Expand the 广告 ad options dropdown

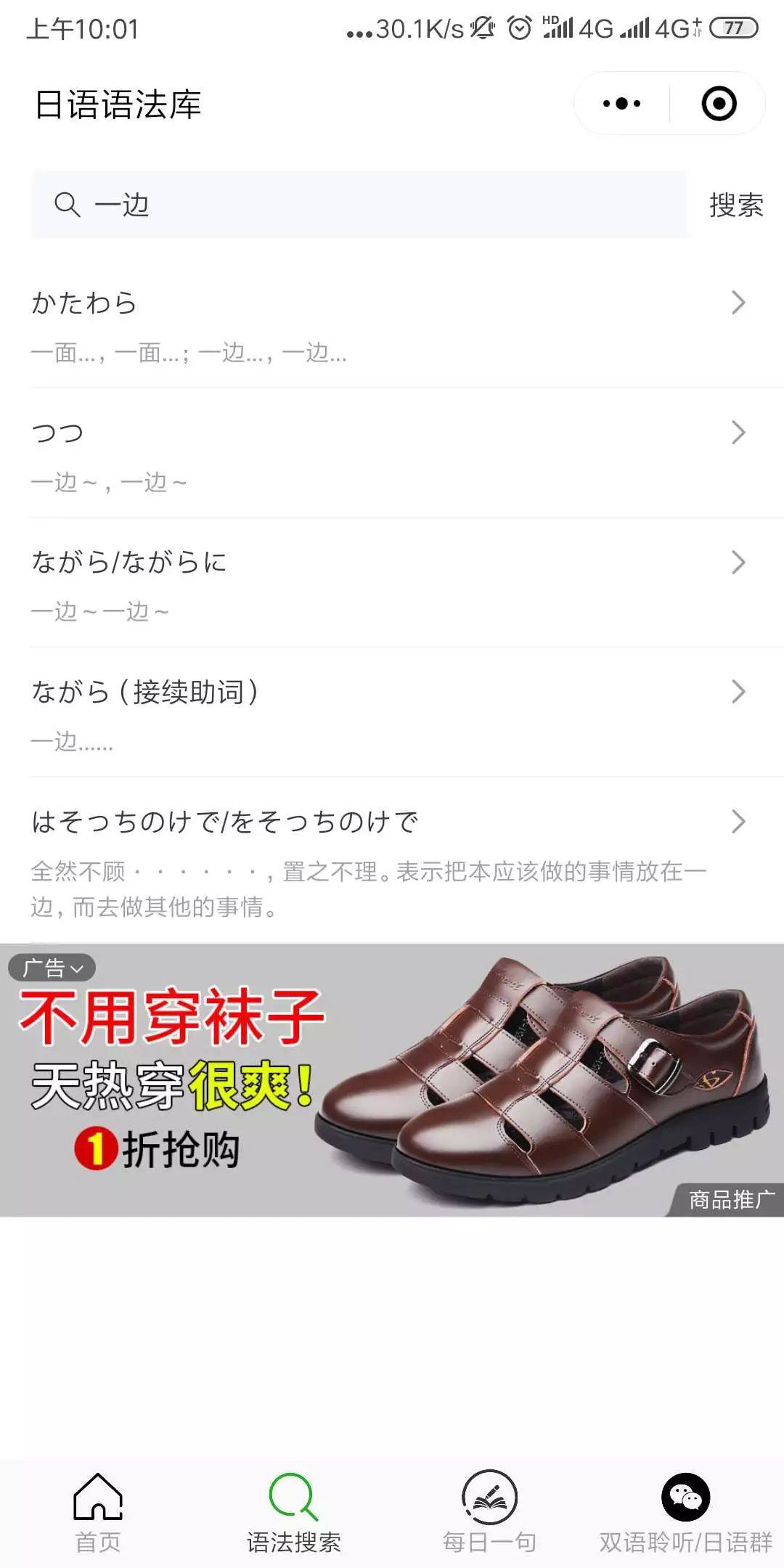click(52, 968)
